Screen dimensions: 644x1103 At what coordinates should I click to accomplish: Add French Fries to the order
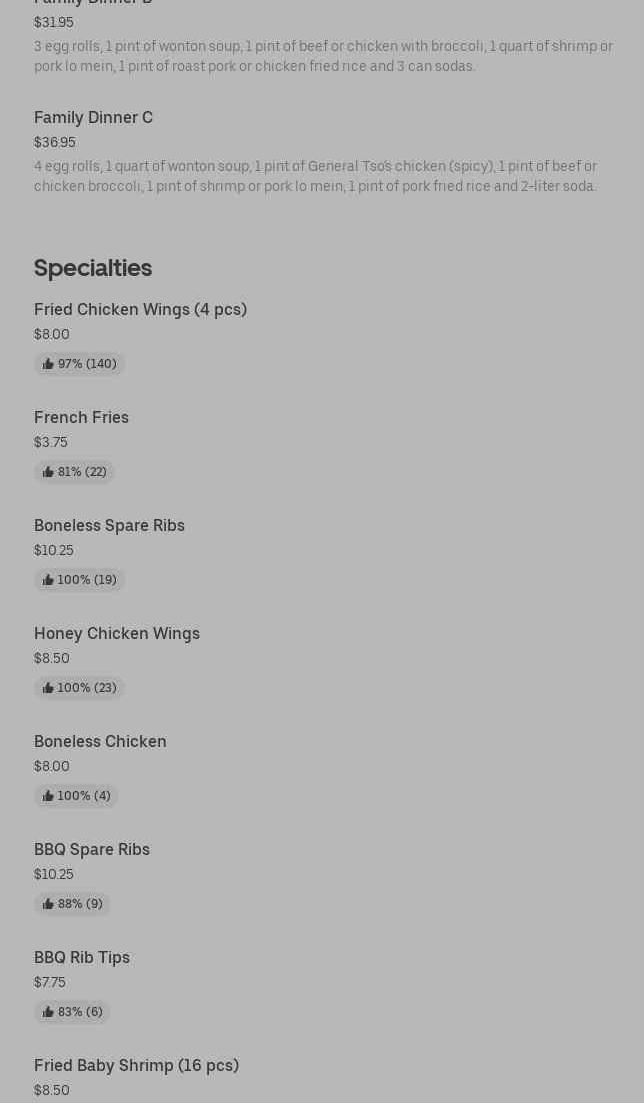[x=81, y=417]
